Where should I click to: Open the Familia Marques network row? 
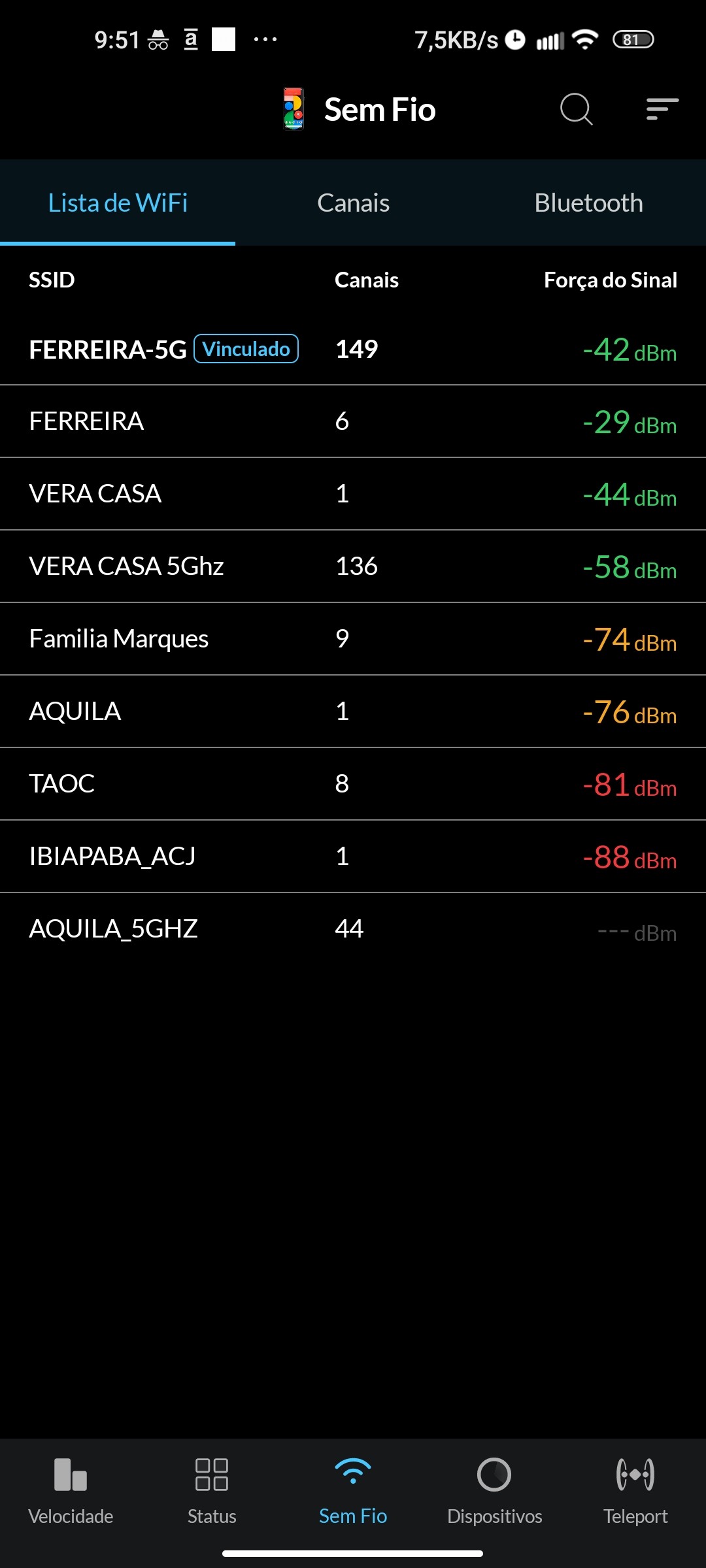(353, 639)
